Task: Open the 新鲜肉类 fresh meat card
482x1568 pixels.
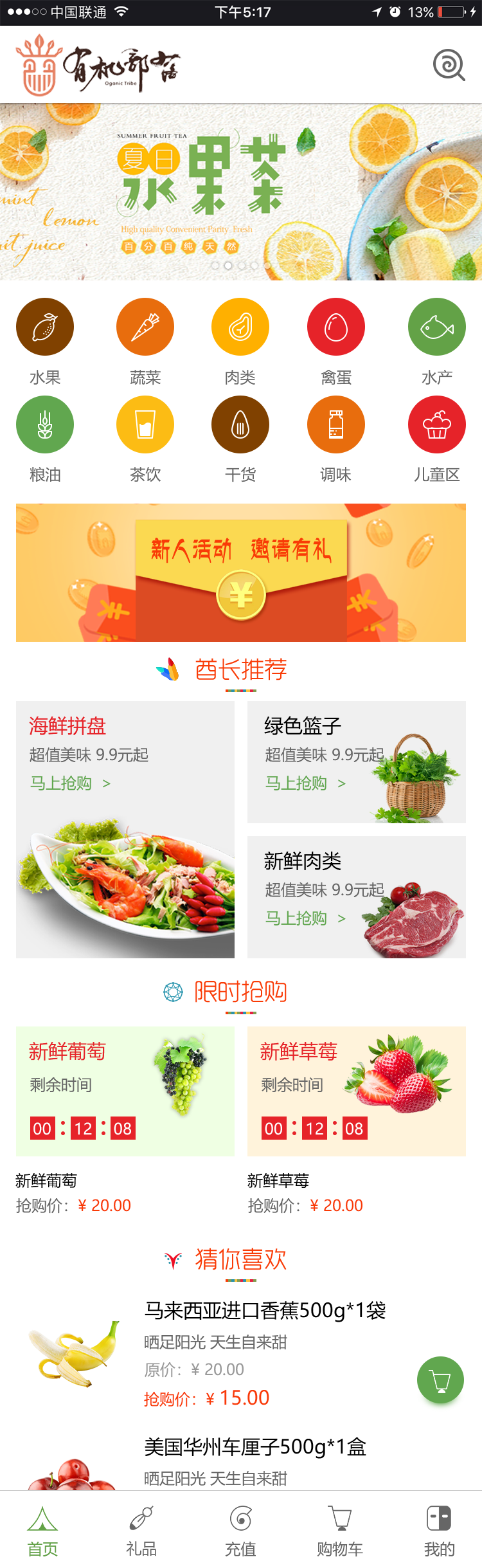Action: [x=357, y=897]
